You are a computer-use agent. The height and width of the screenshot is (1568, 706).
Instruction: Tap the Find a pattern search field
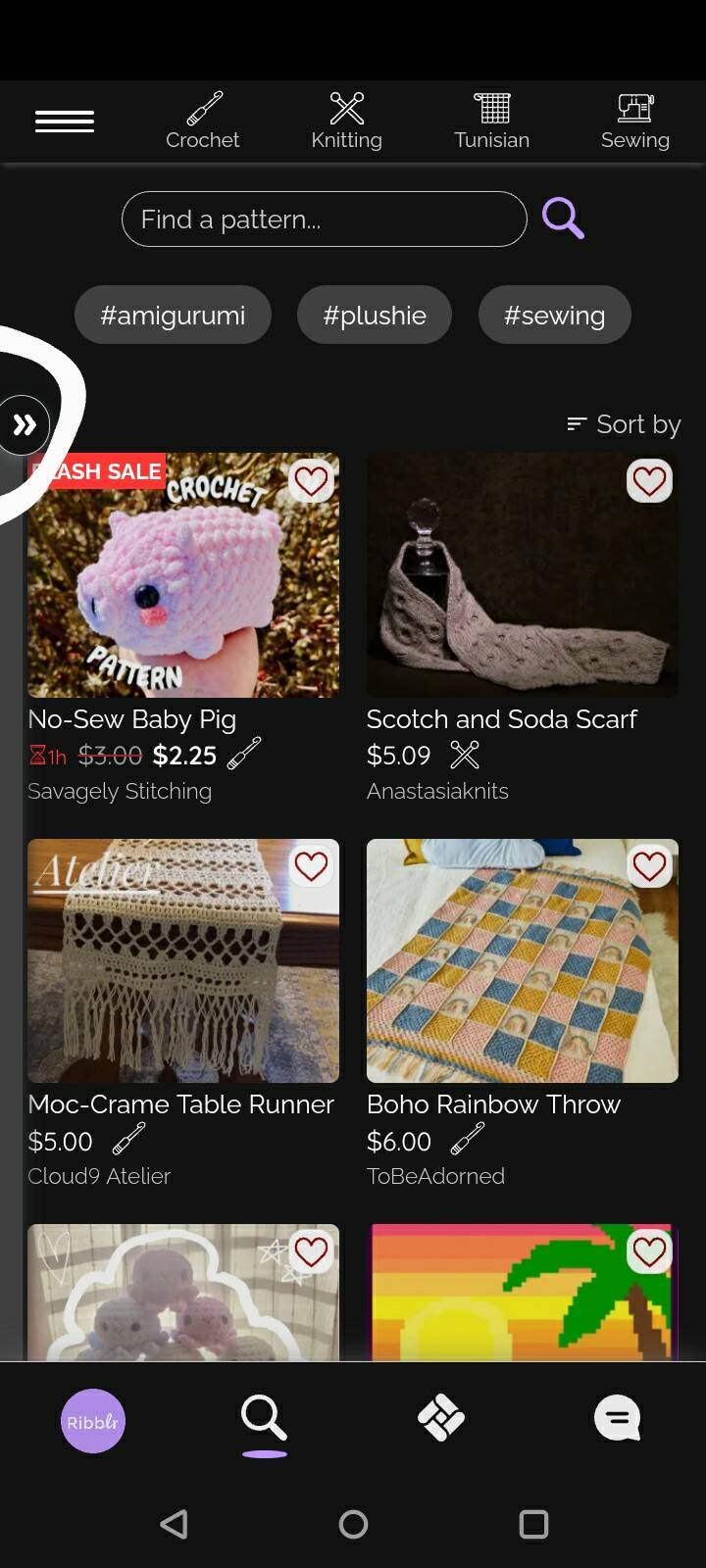[x=324, y=219]
